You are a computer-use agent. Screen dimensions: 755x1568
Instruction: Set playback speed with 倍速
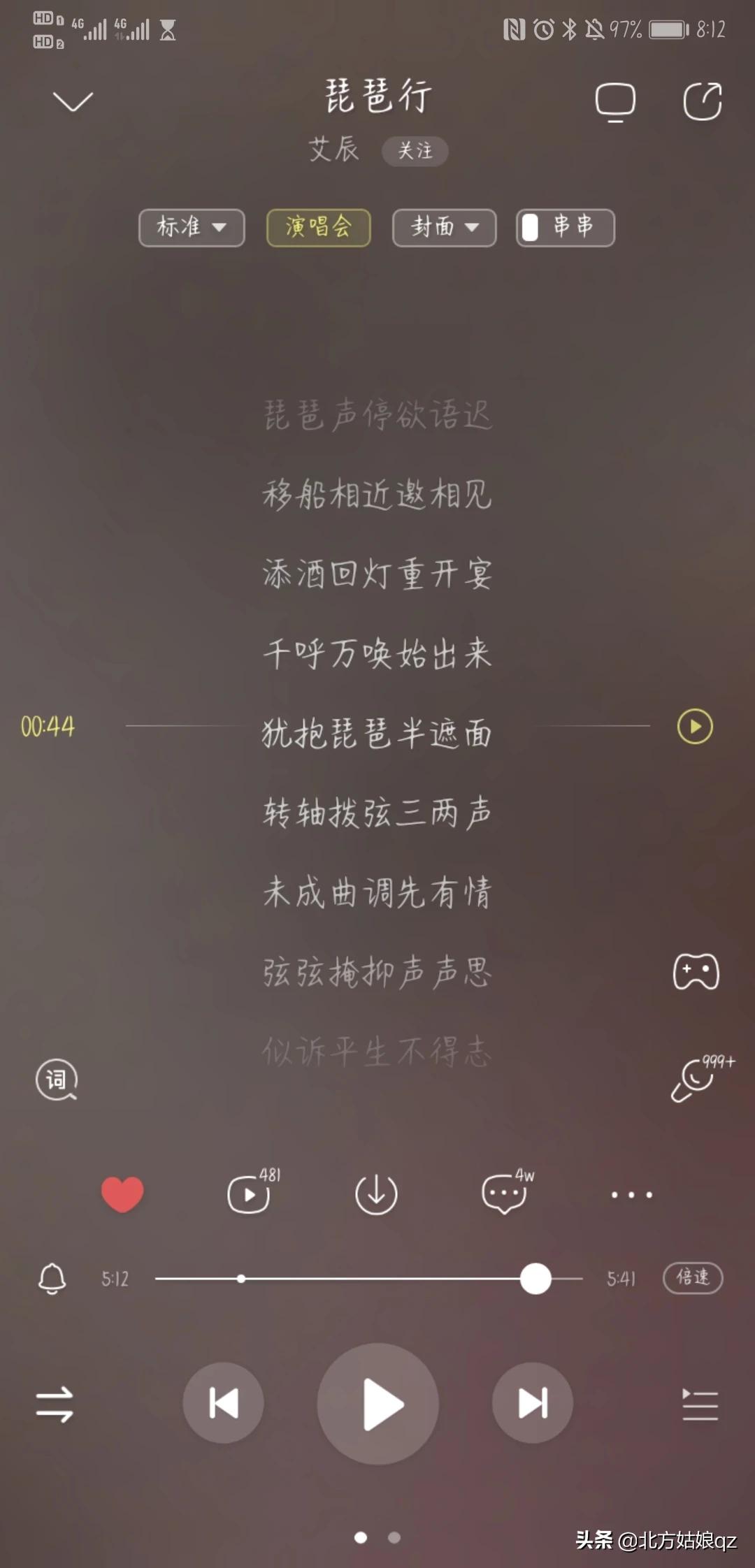pyautogui.click(x=693, y=1278)
